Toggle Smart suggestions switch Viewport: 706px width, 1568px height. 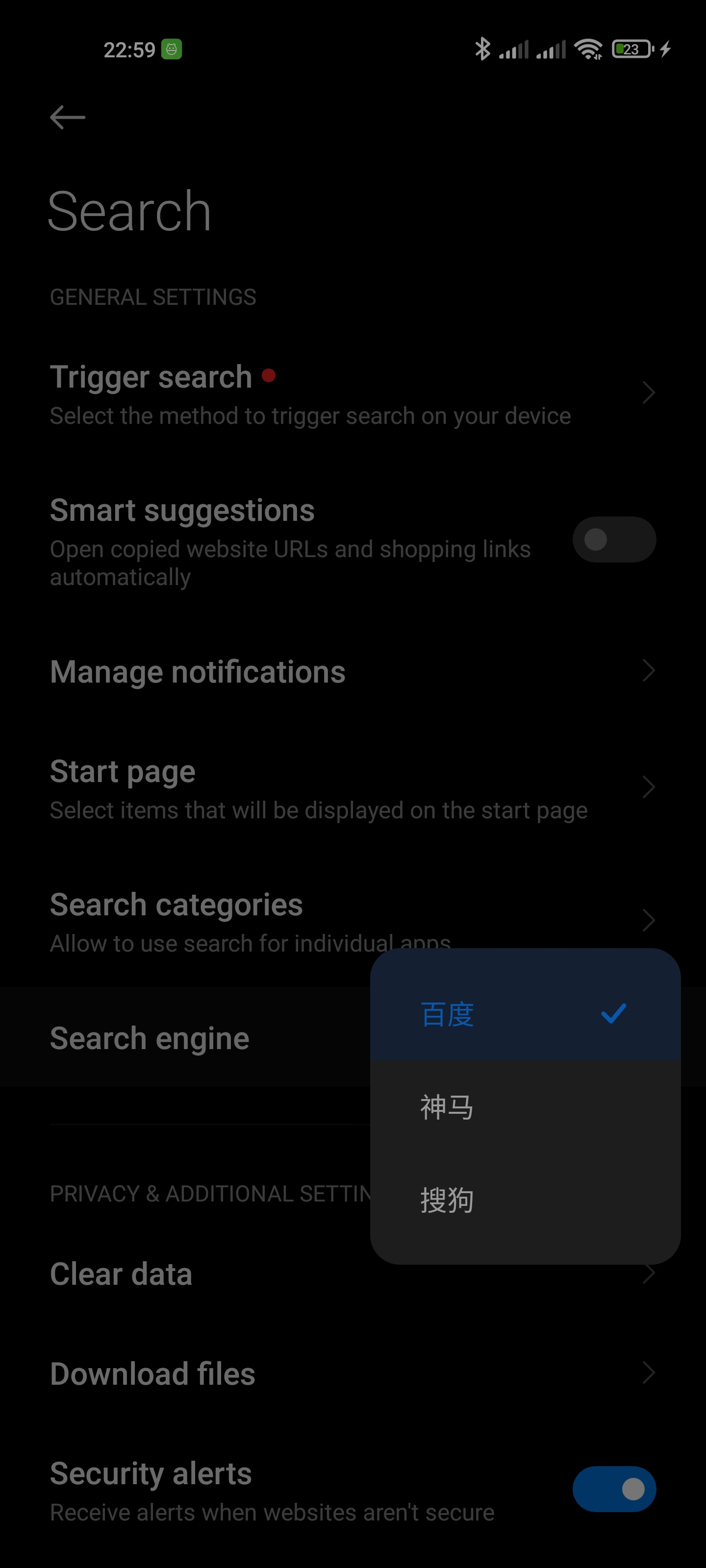(x=614, y=539)
